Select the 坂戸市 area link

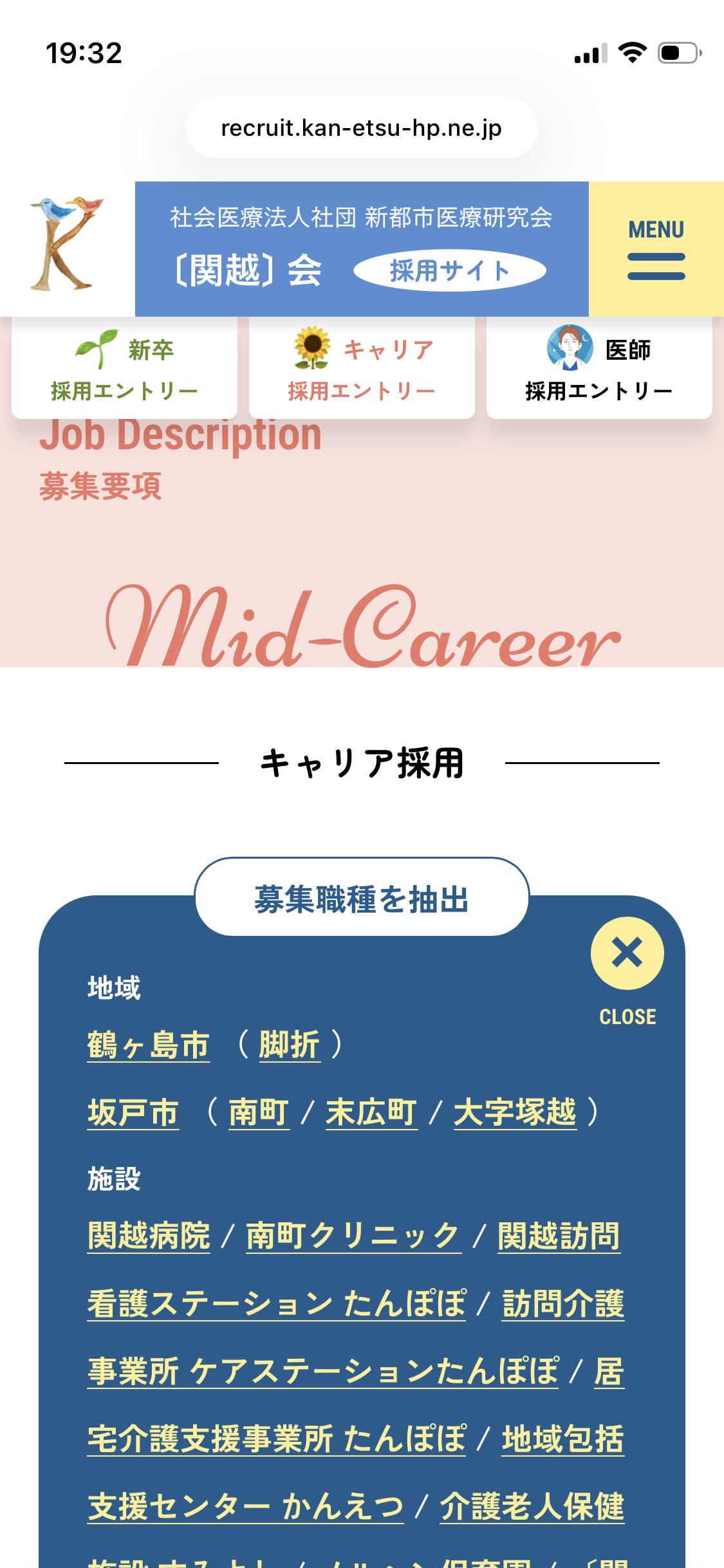coord(133,1112)
